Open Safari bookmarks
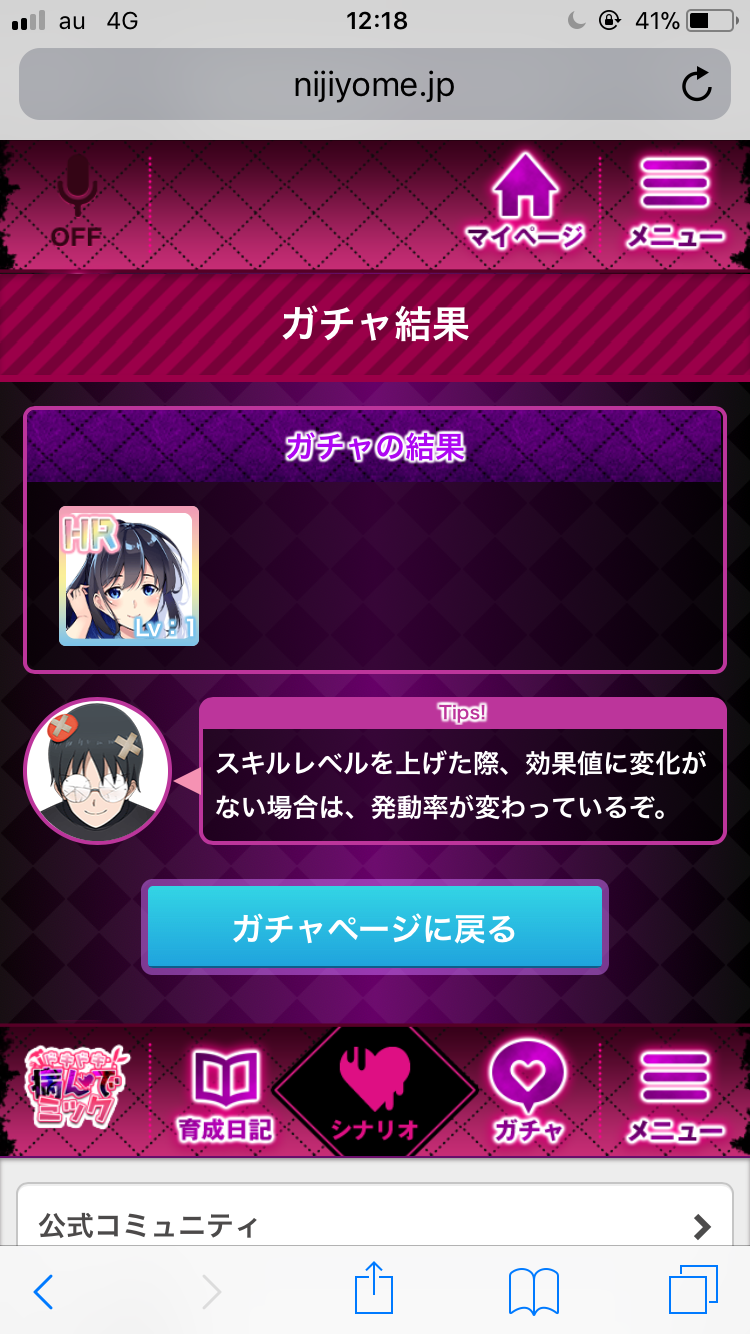The height and width of the screenshot is (1334, 750). pos(533,1292)
